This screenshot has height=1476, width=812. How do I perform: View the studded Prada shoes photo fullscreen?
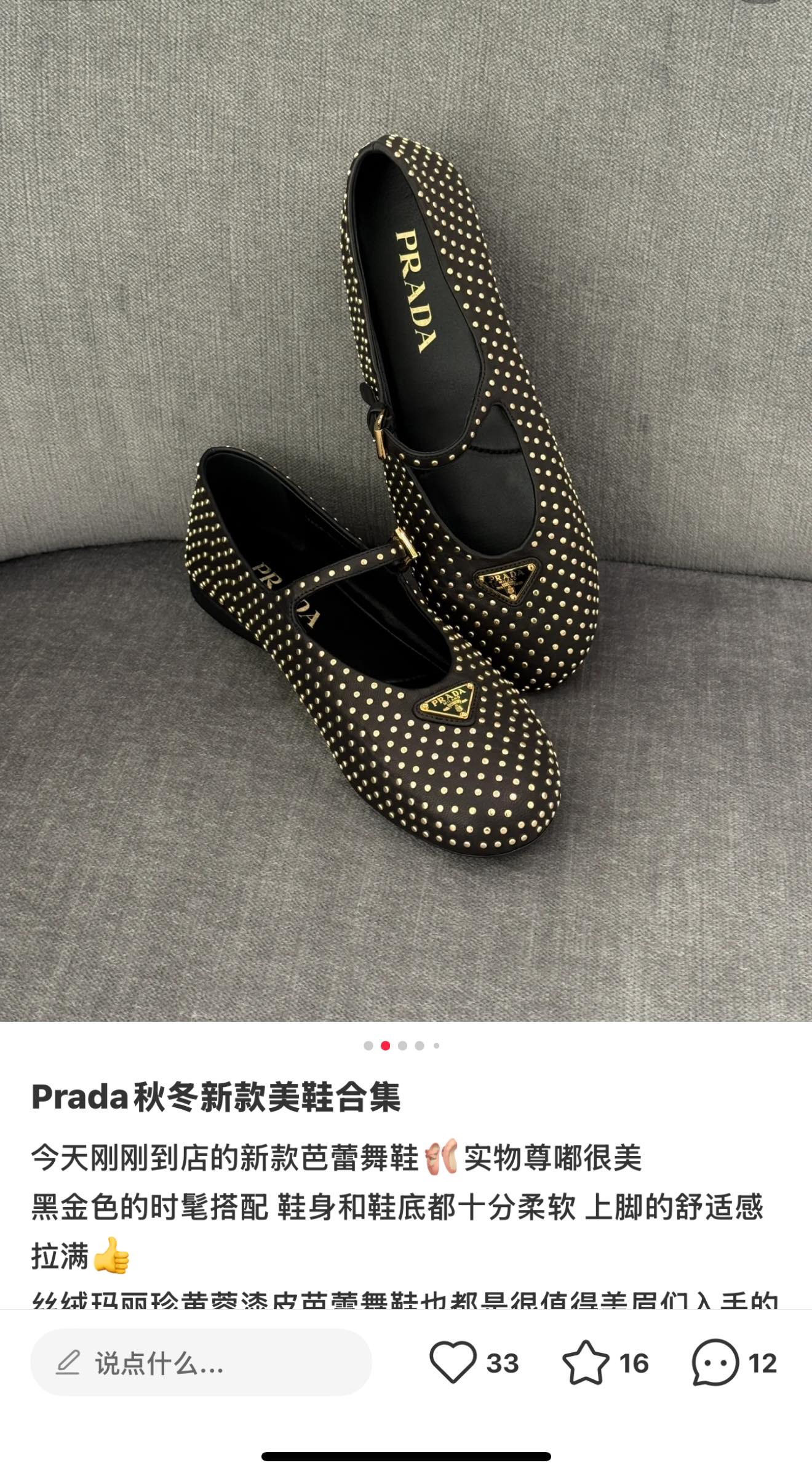pyautogui.click(x=406, y=511)
